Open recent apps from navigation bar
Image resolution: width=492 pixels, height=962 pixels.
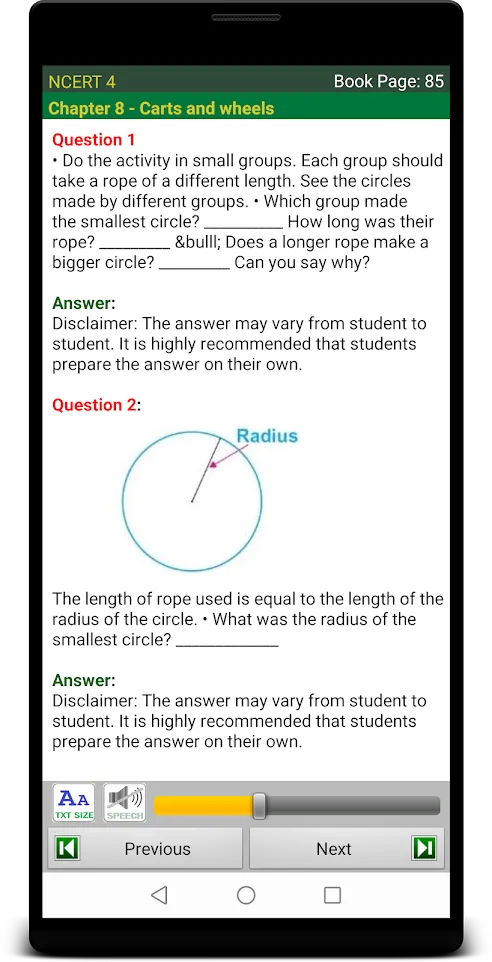click(332, 895)
